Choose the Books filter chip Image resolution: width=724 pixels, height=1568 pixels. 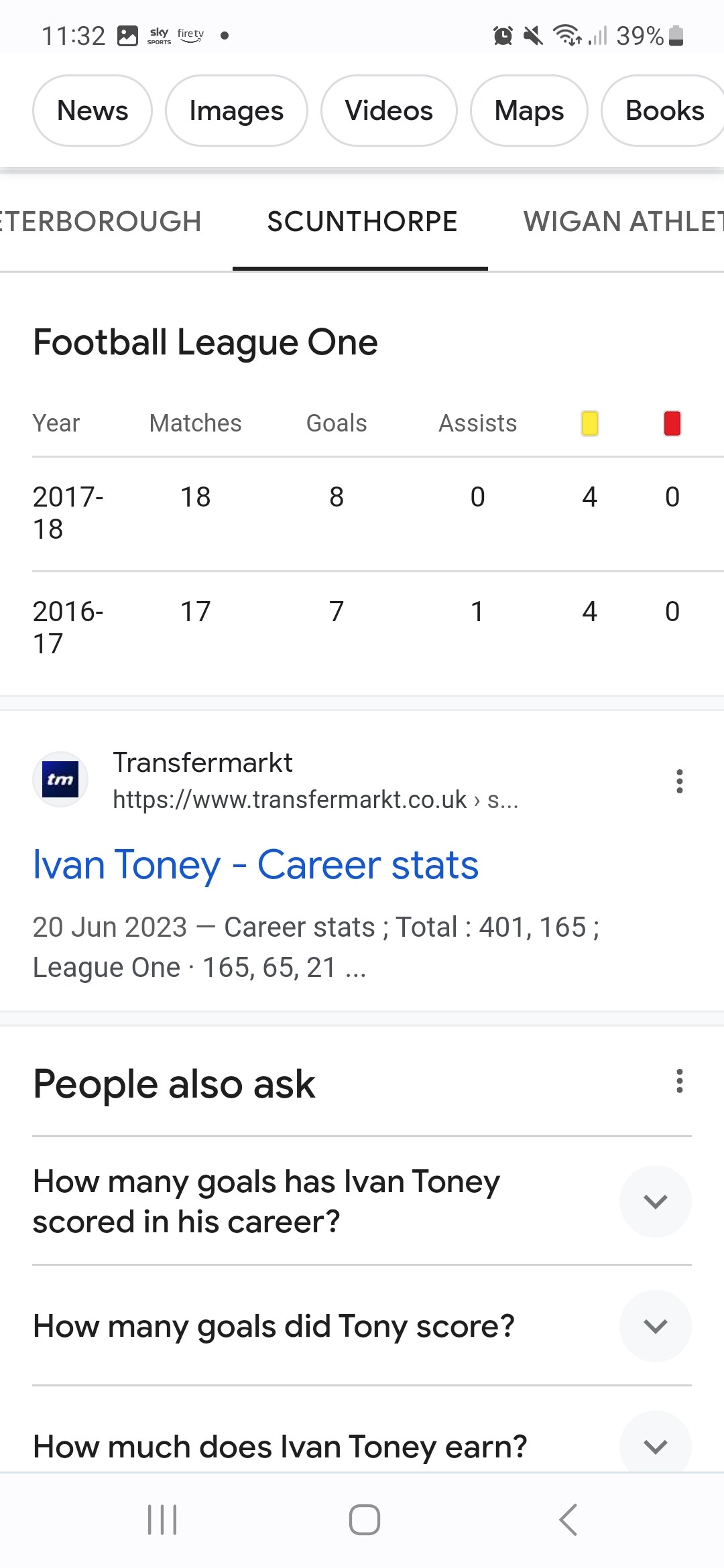tap(664, 111)
